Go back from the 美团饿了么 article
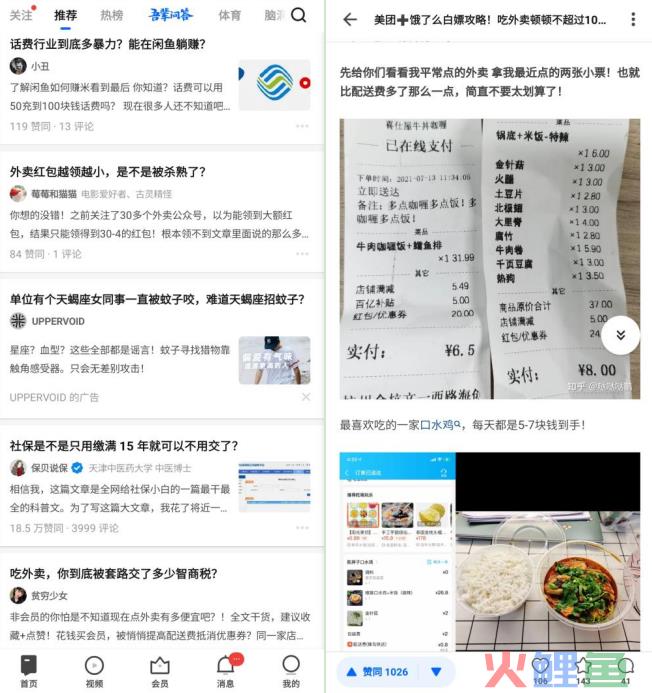The image size is (652, 693). click(350, 20)
